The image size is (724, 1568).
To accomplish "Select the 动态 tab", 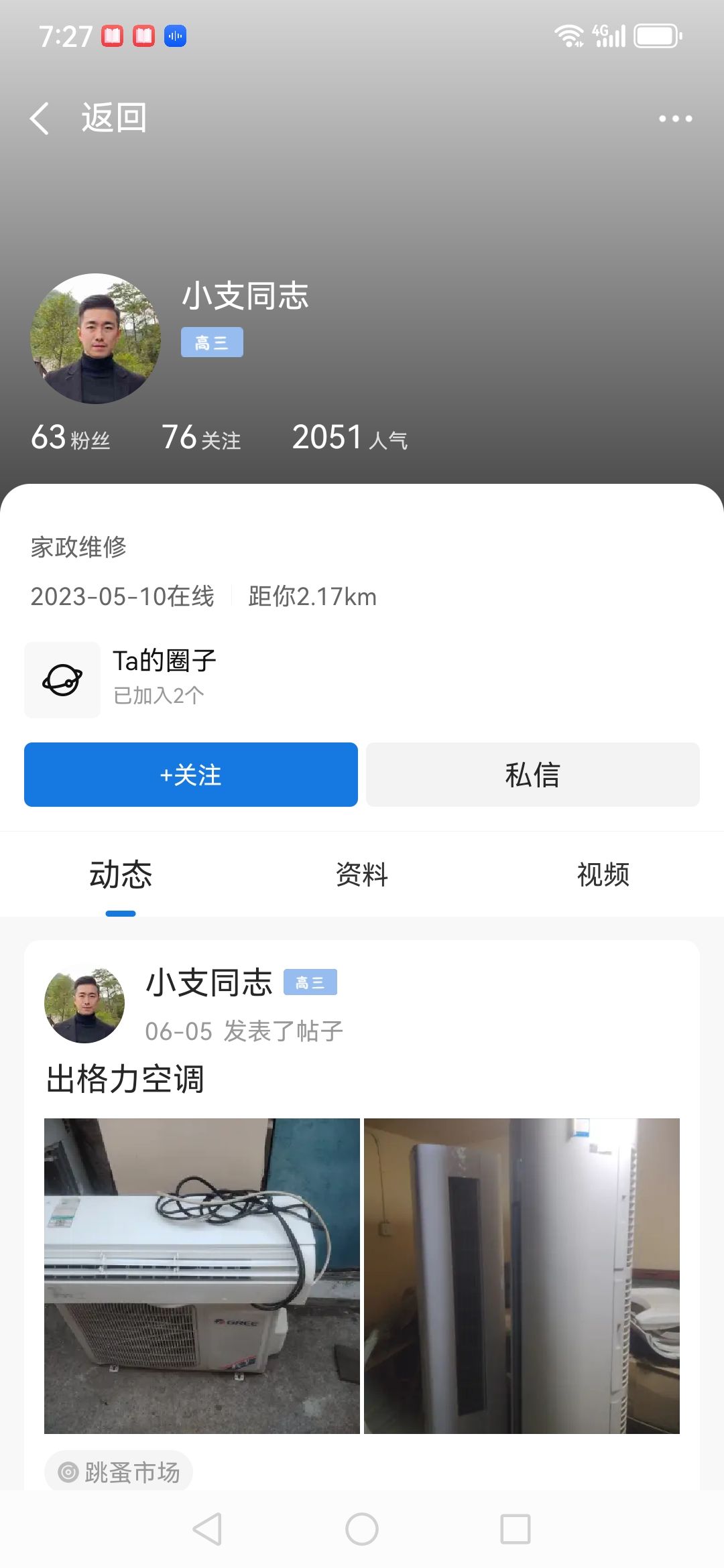I will click(x=121, y=874).
